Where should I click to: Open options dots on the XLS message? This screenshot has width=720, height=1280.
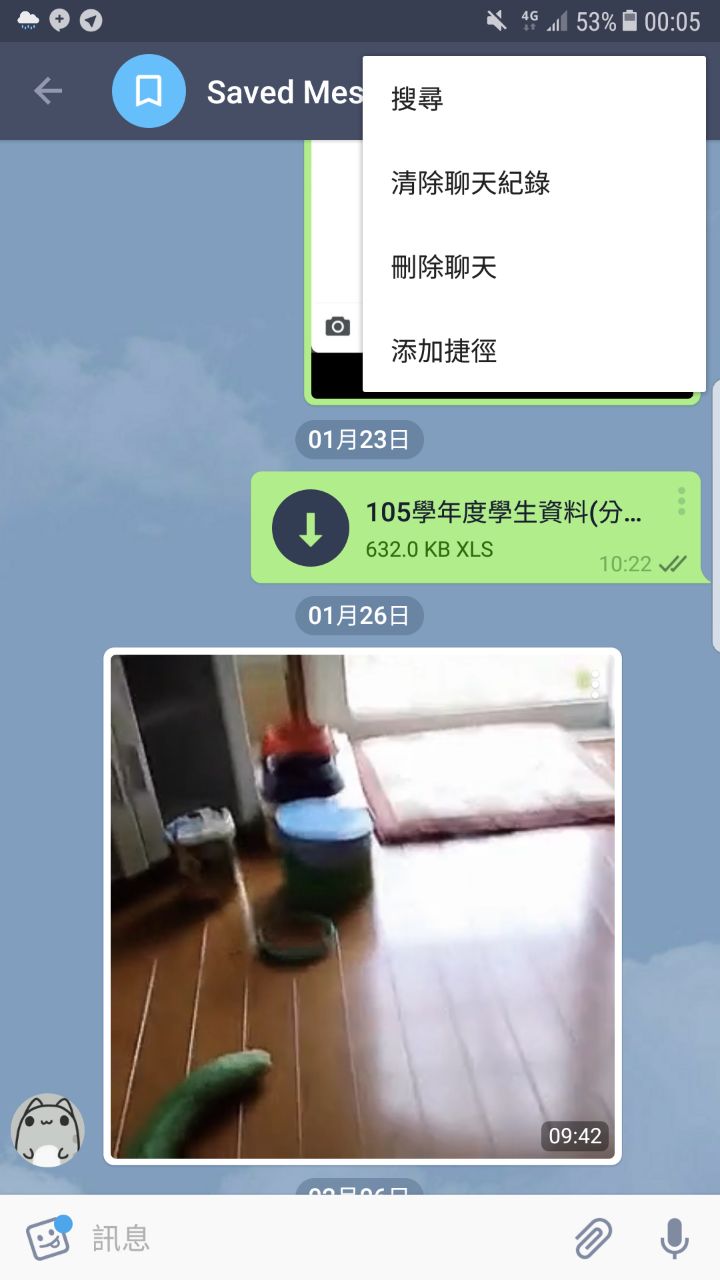coord(681,502)
